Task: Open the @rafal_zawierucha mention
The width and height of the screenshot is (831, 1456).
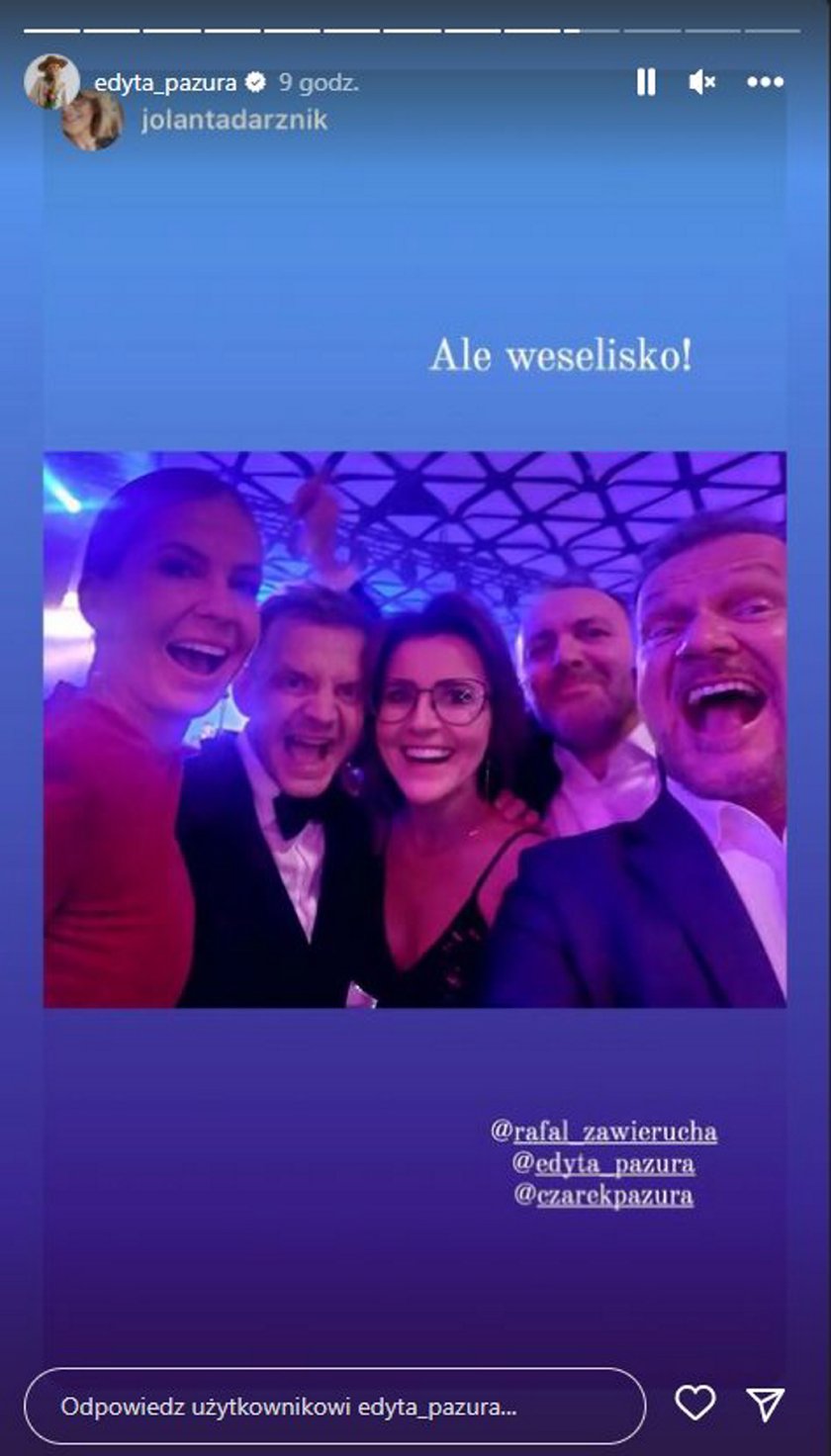Action: tap(603, 1131)
